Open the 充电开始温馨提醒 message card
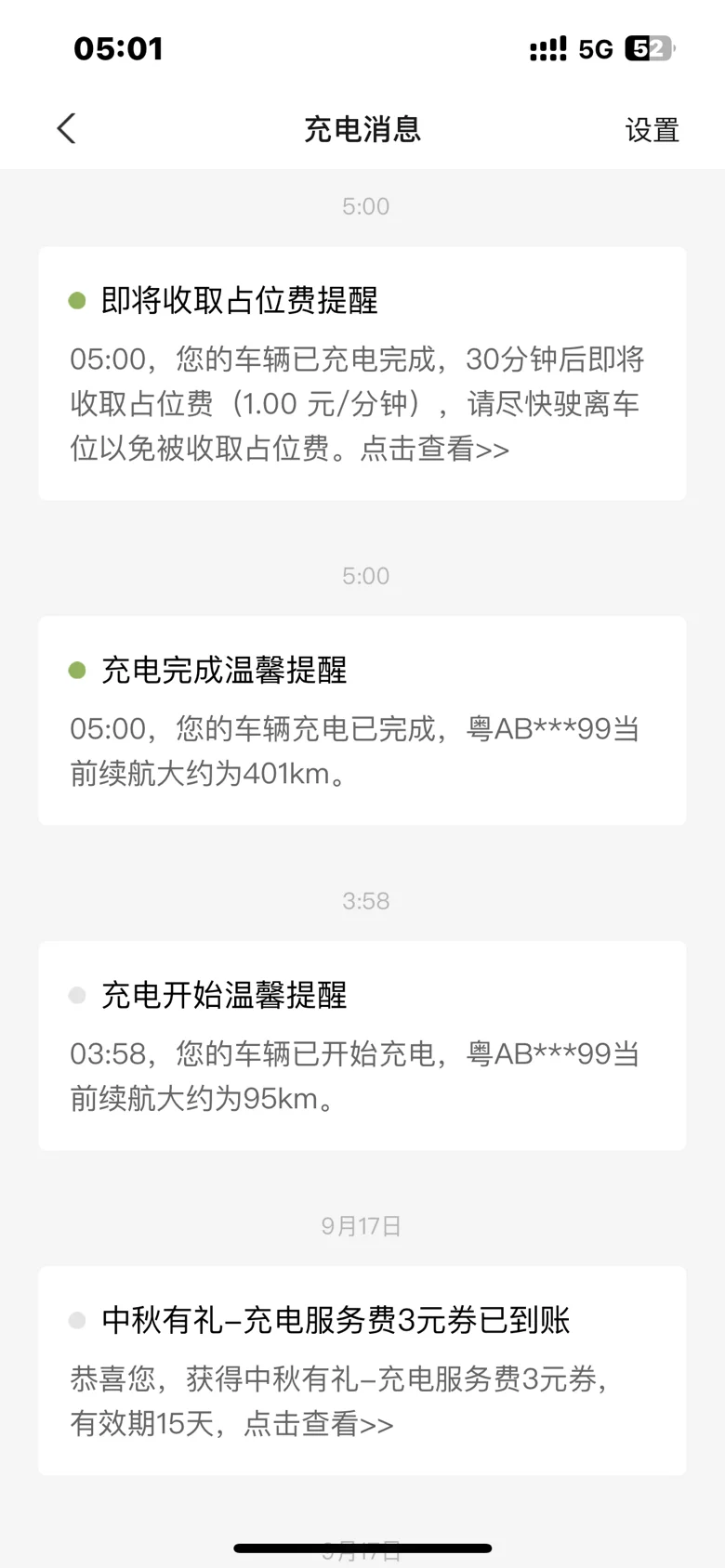 click(x=362, y=1046)
